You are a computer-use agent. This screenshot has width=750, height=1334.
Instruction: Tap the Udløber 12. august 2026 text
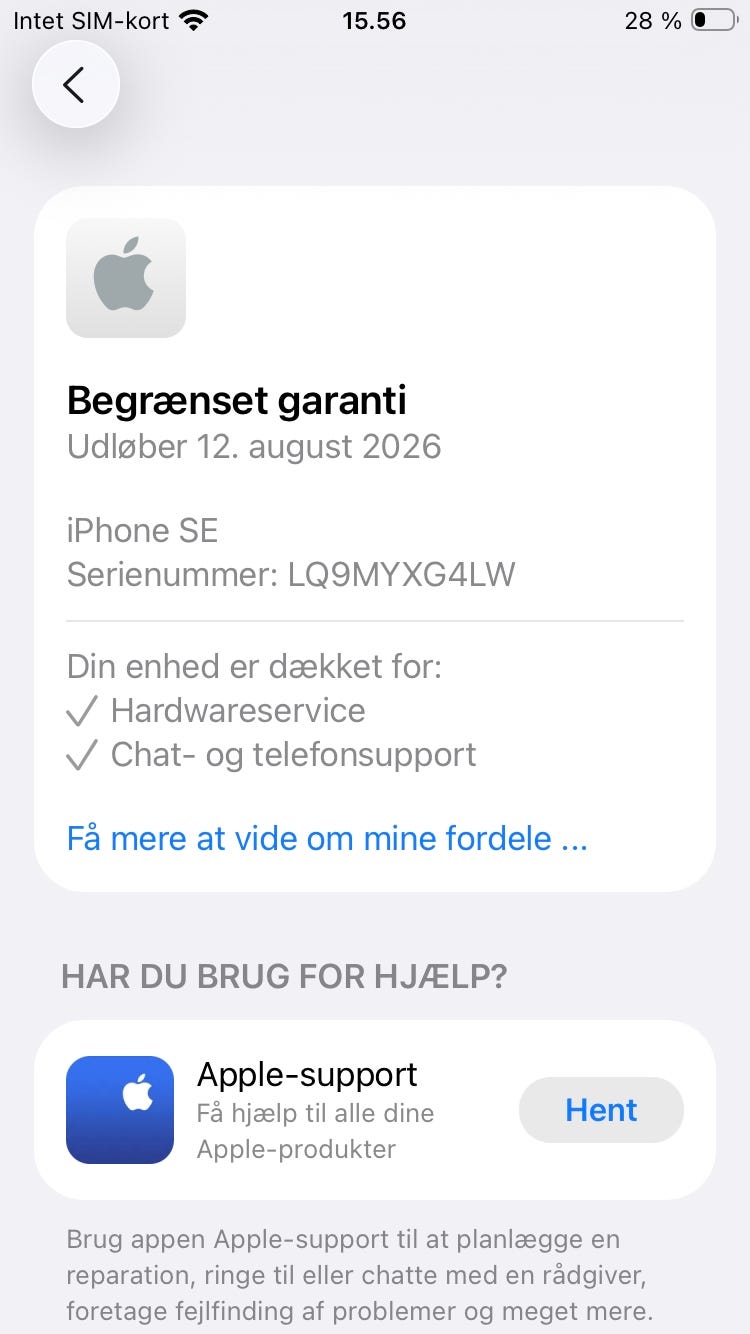pyautogui.click(x=253, y=446)
